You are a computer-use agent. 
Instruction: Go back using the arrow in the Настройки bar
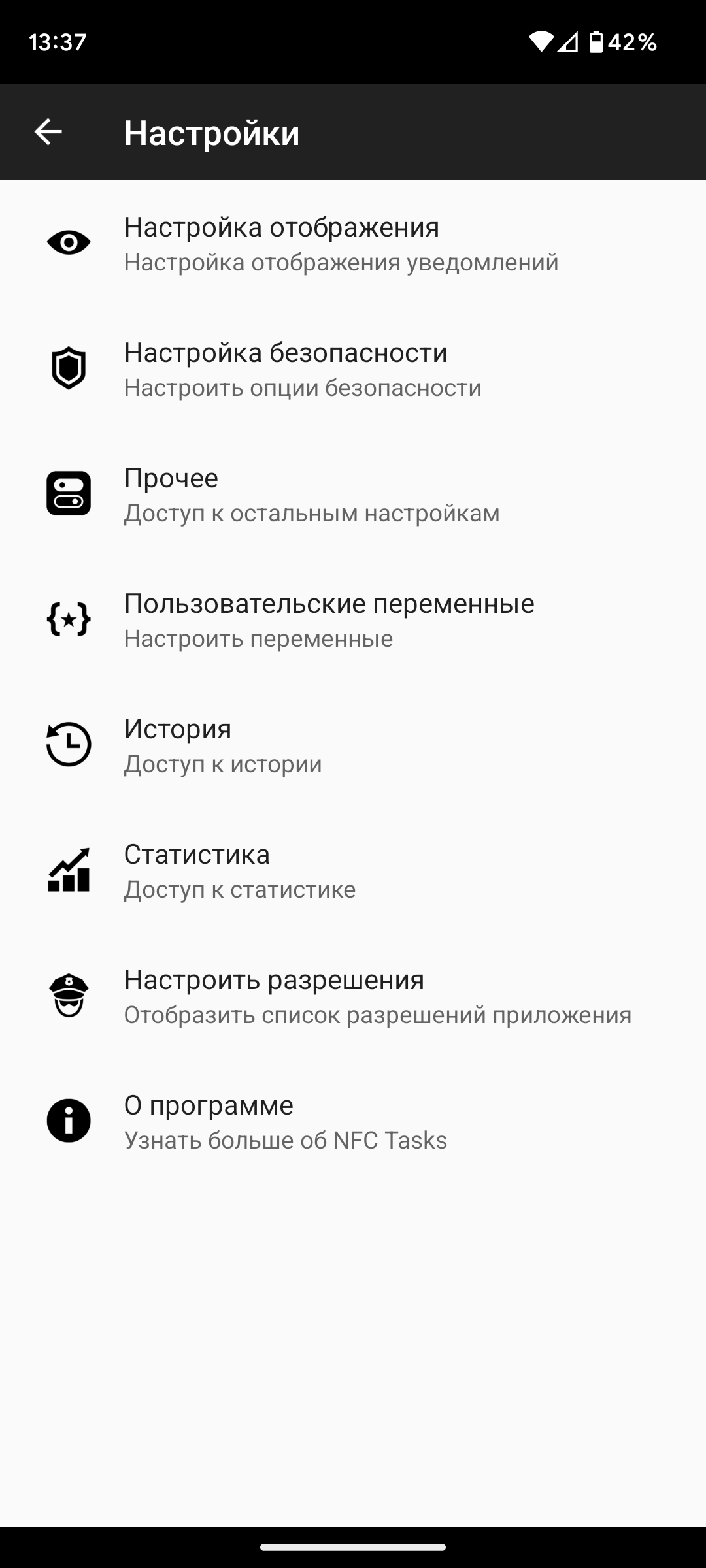(48, 132)
